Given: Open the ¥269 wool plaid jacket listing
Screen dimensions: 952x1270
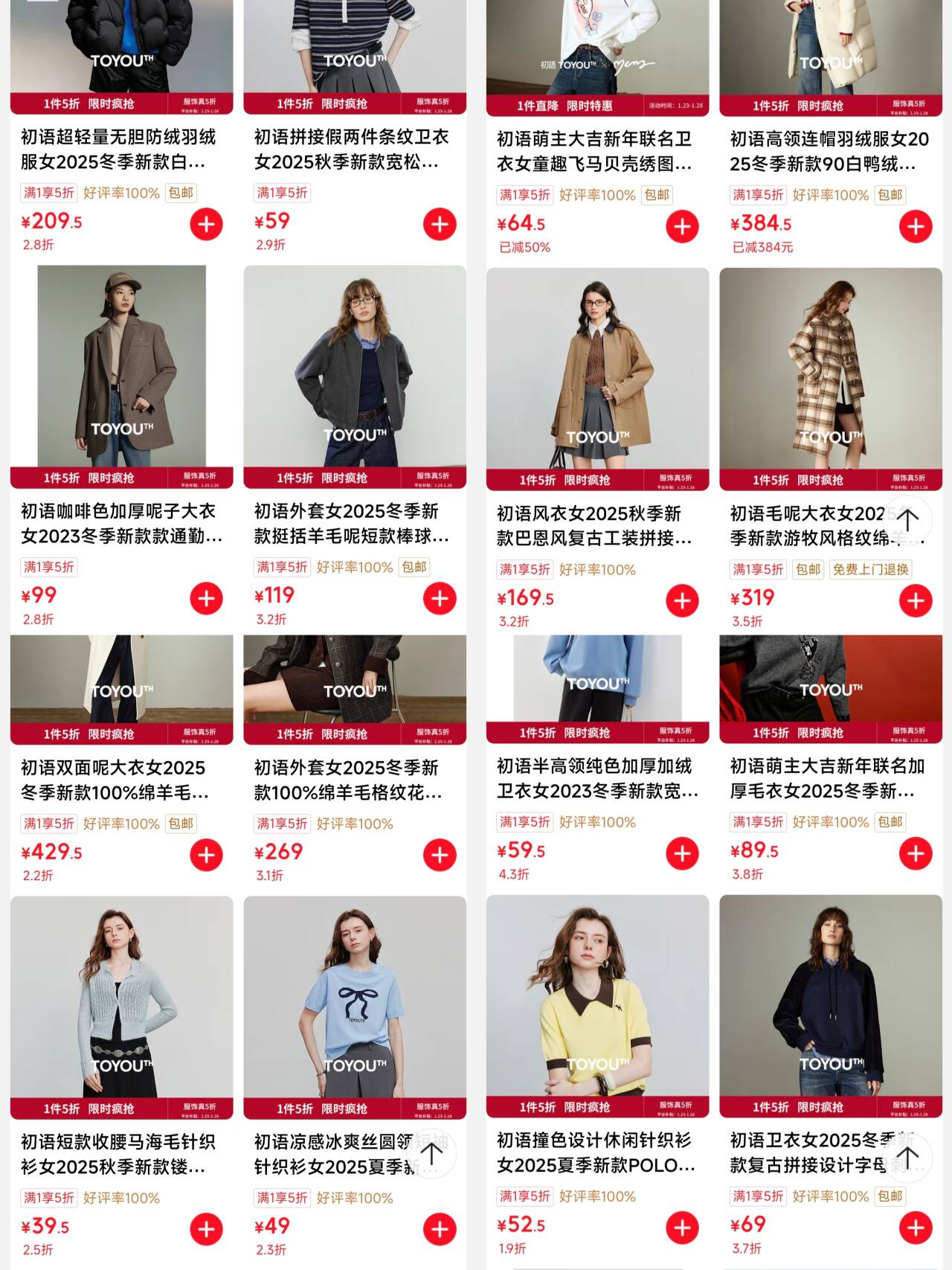Looking at the screenshot, I should point(355,779).
